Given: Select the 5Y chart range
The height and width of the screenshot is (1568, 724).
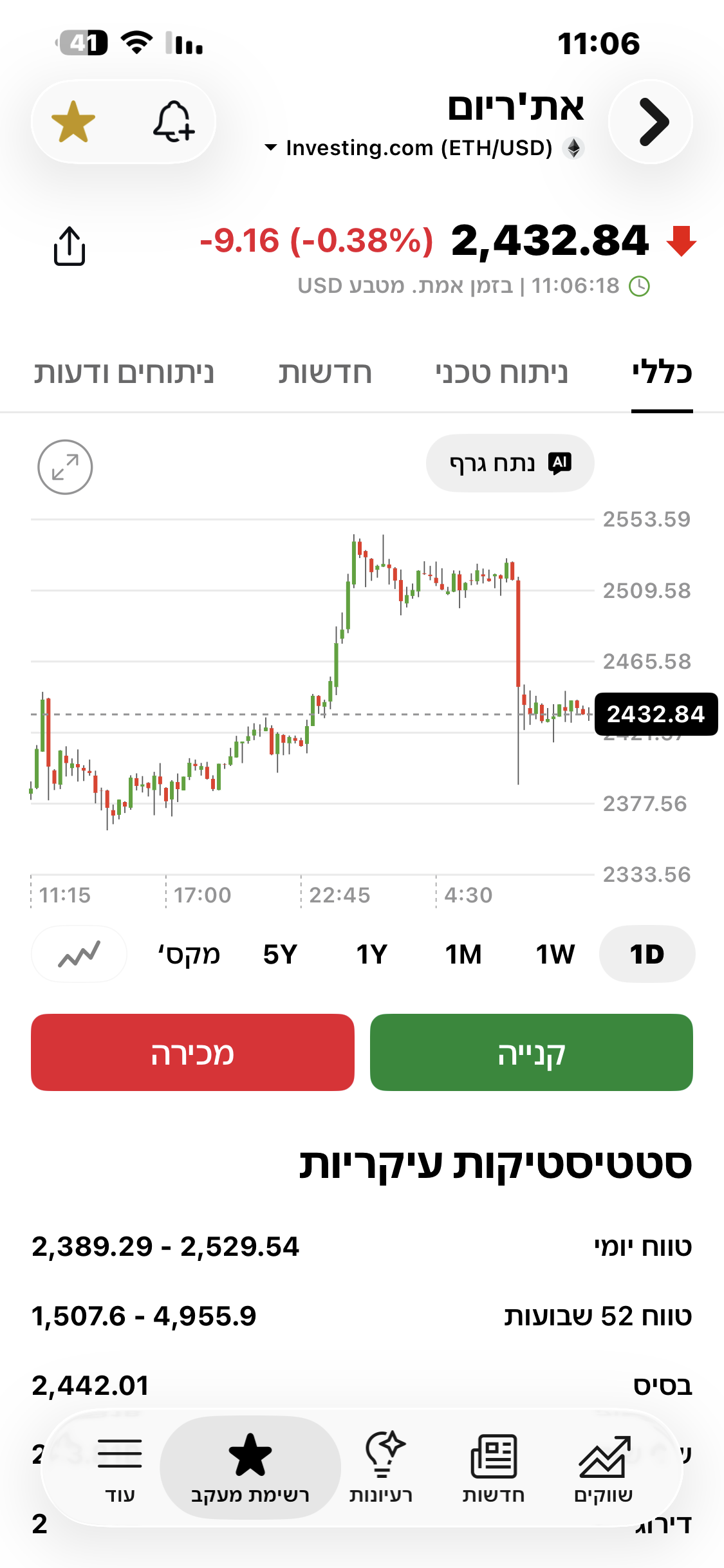Looking at the screenshot, I should point(280,954).
